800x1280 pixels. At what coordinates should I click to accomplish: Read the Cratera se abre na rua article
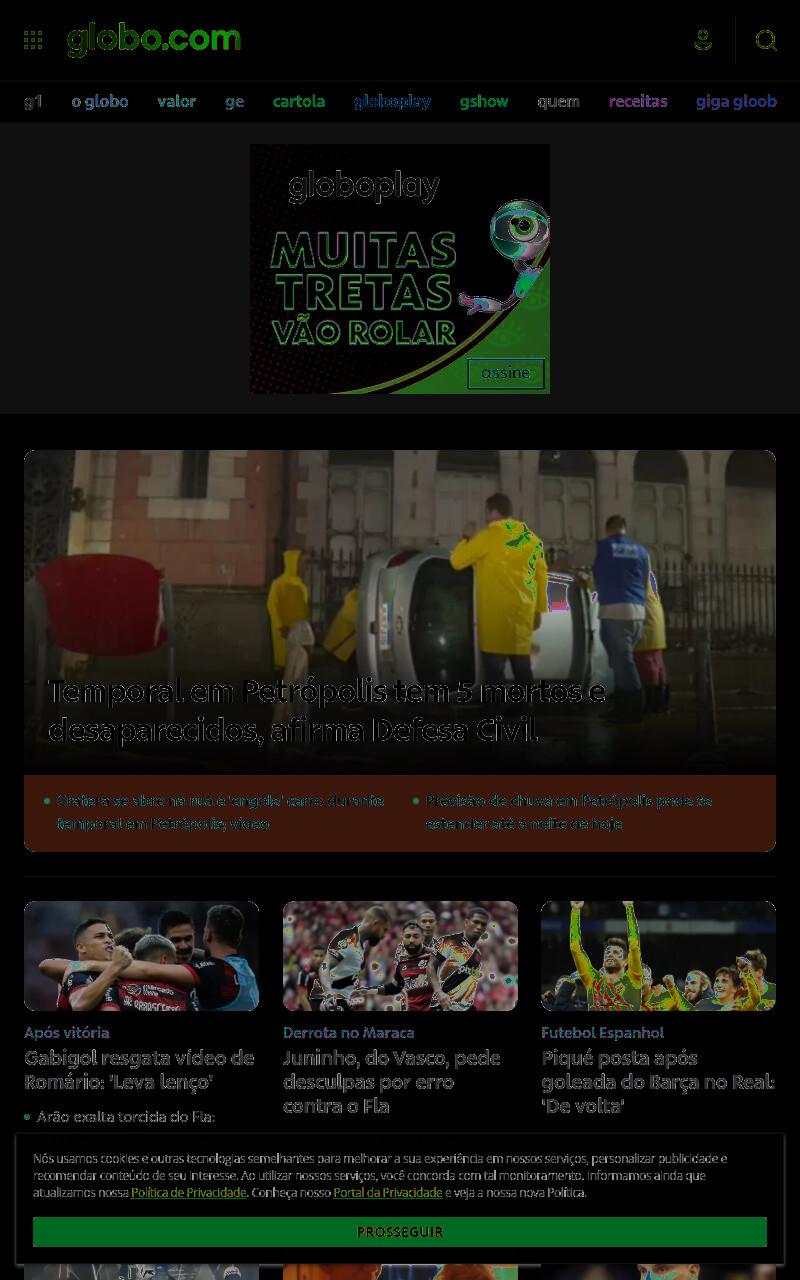point(220,812)
